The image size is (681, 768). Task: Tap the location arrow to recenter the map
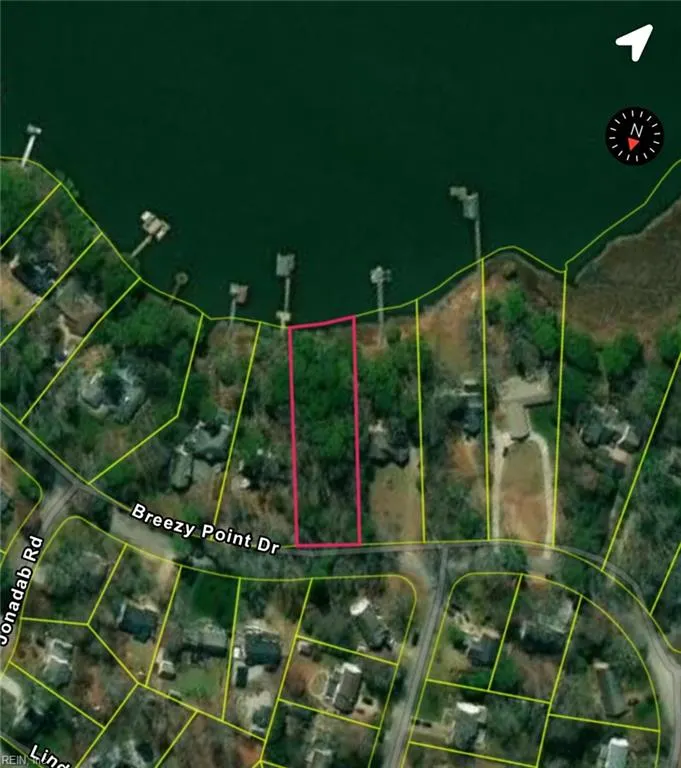634,42
